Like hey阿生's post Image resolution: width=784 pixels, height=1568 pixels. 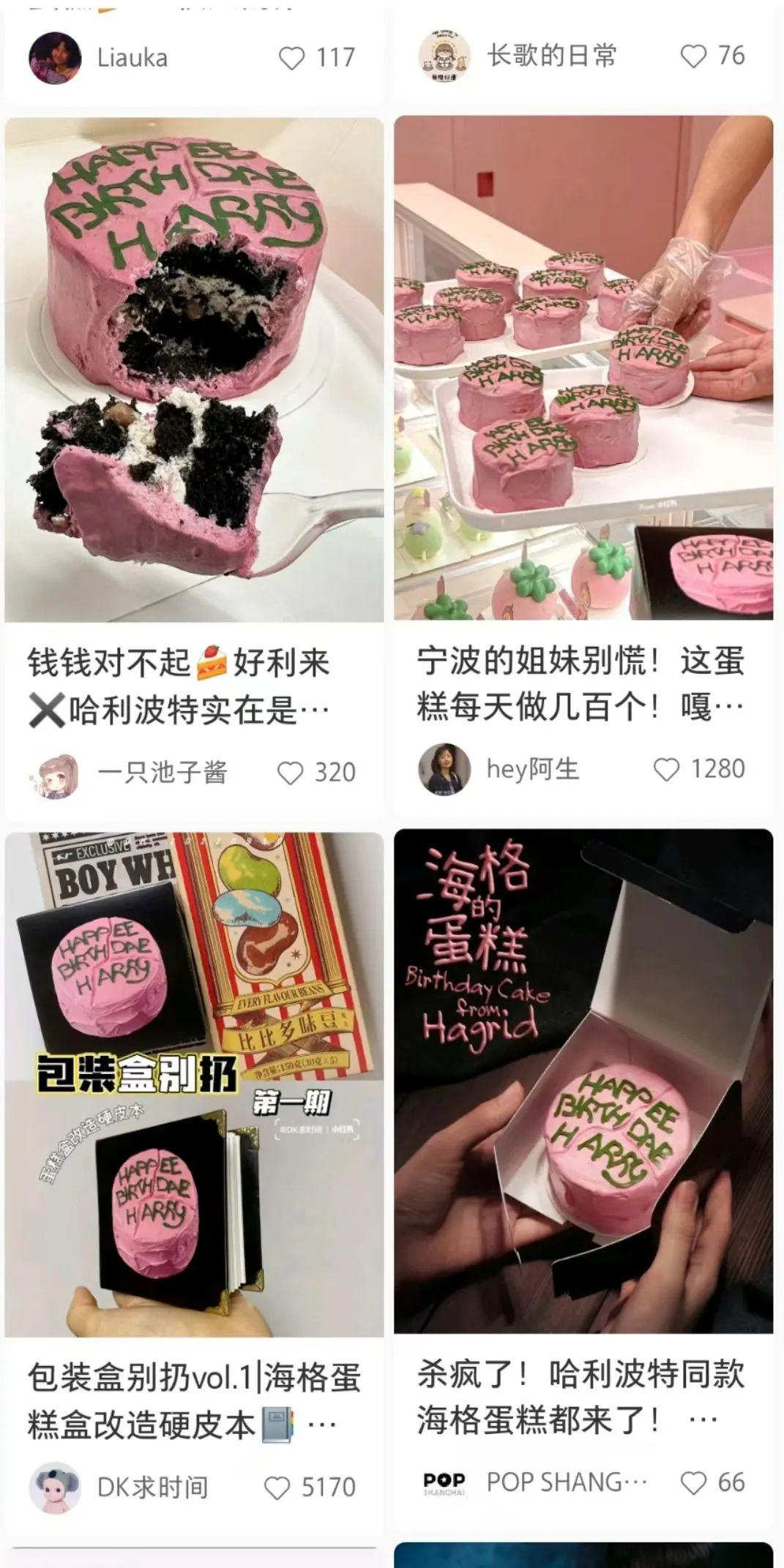[x=666, y=770]
